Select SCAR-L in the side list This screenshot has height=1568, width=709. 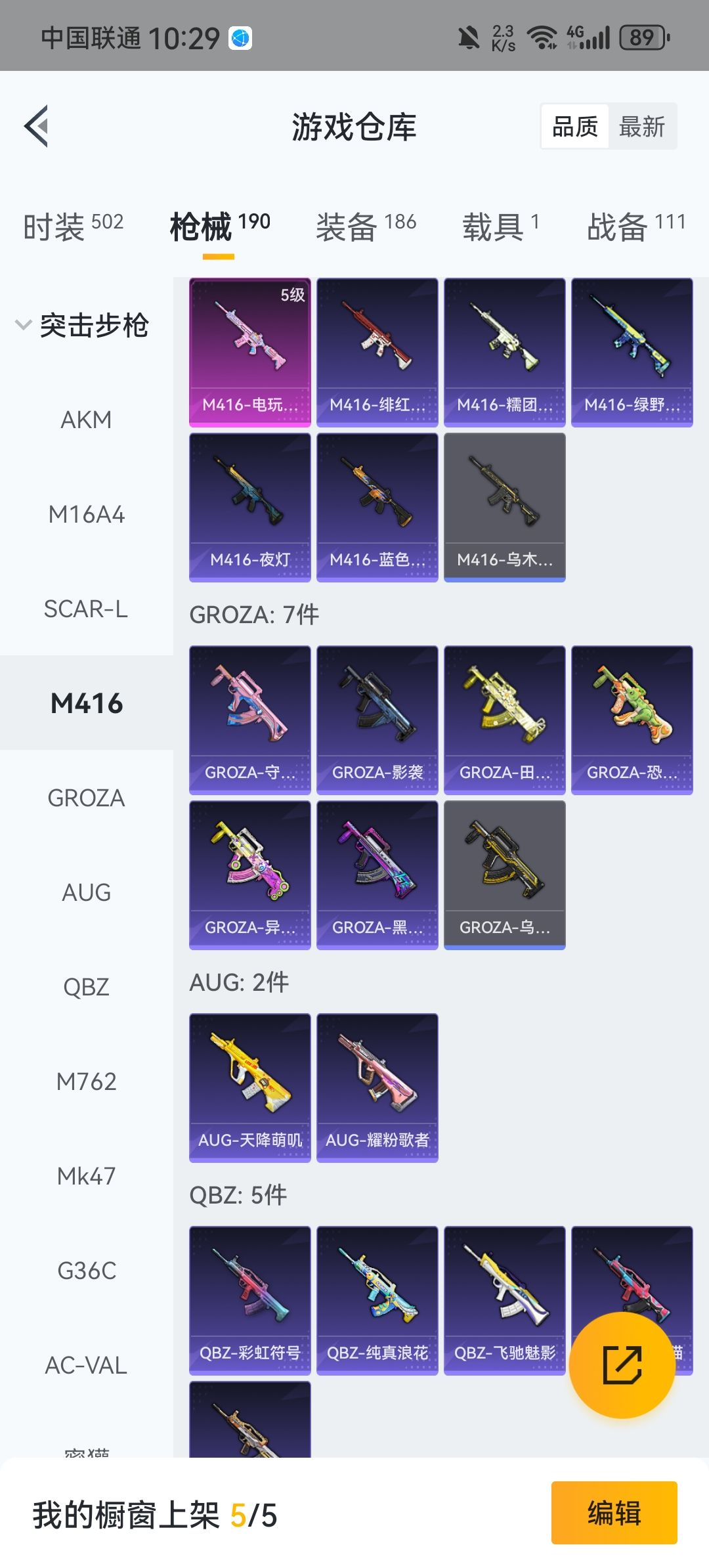(86, 609)
